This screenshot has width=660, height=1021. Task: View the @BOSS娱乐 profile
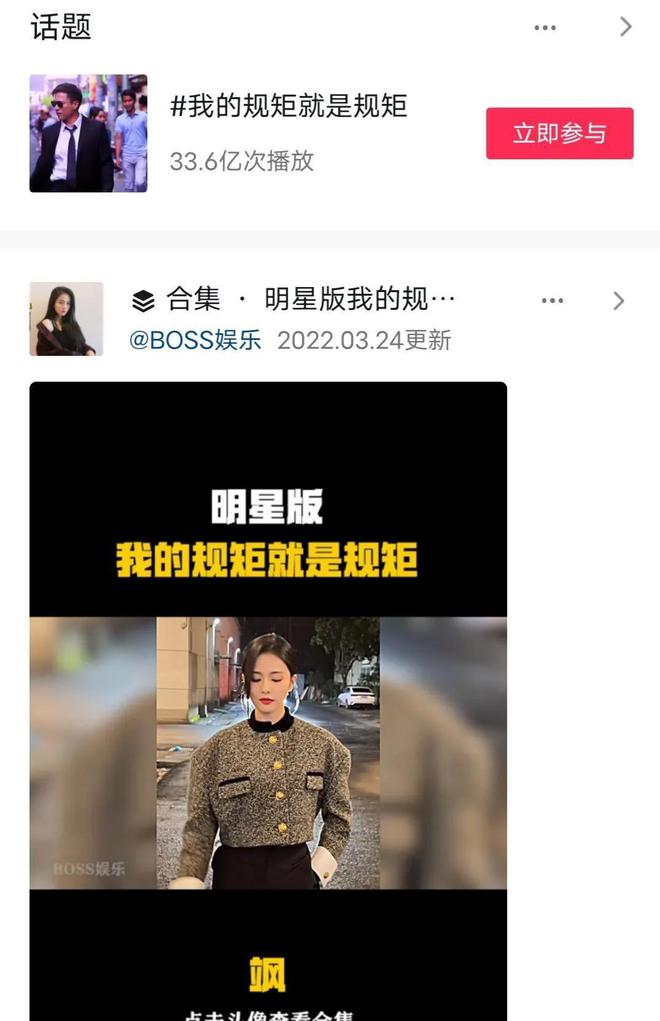(x=195, y=340)
